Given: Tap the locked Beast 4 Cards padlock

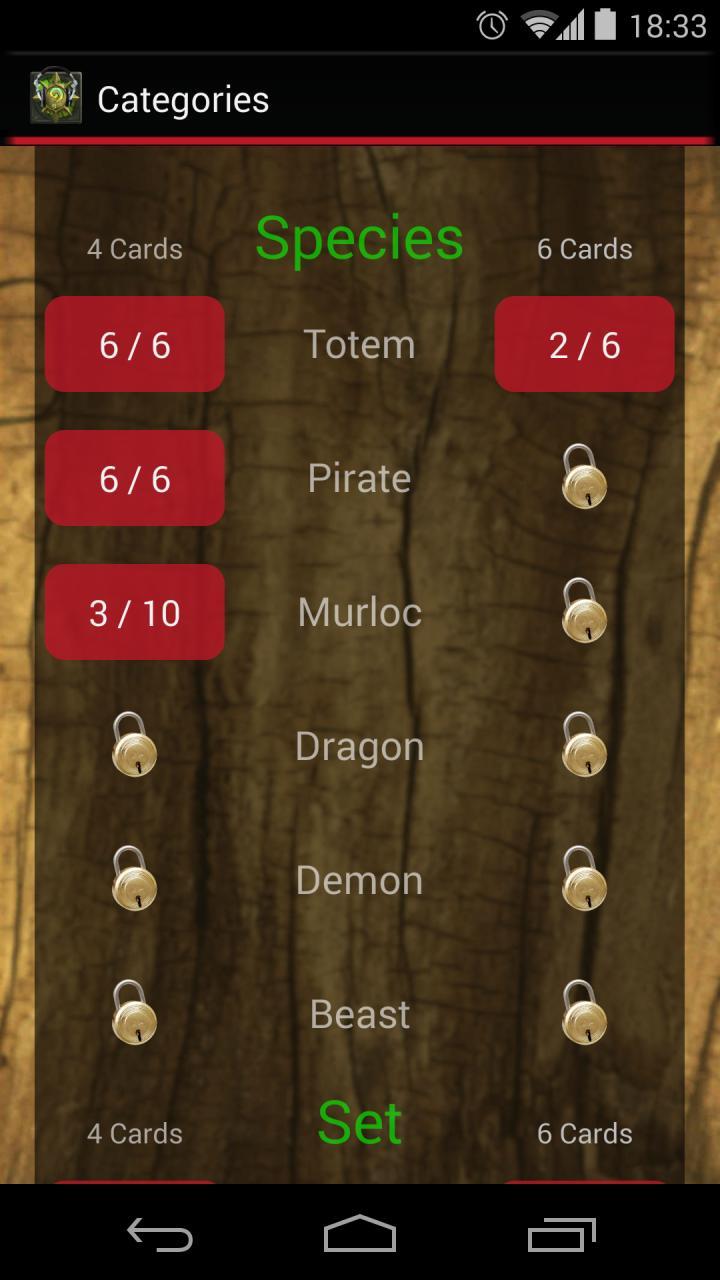Looking at the screenshot, I should (x=134, y=1013).
